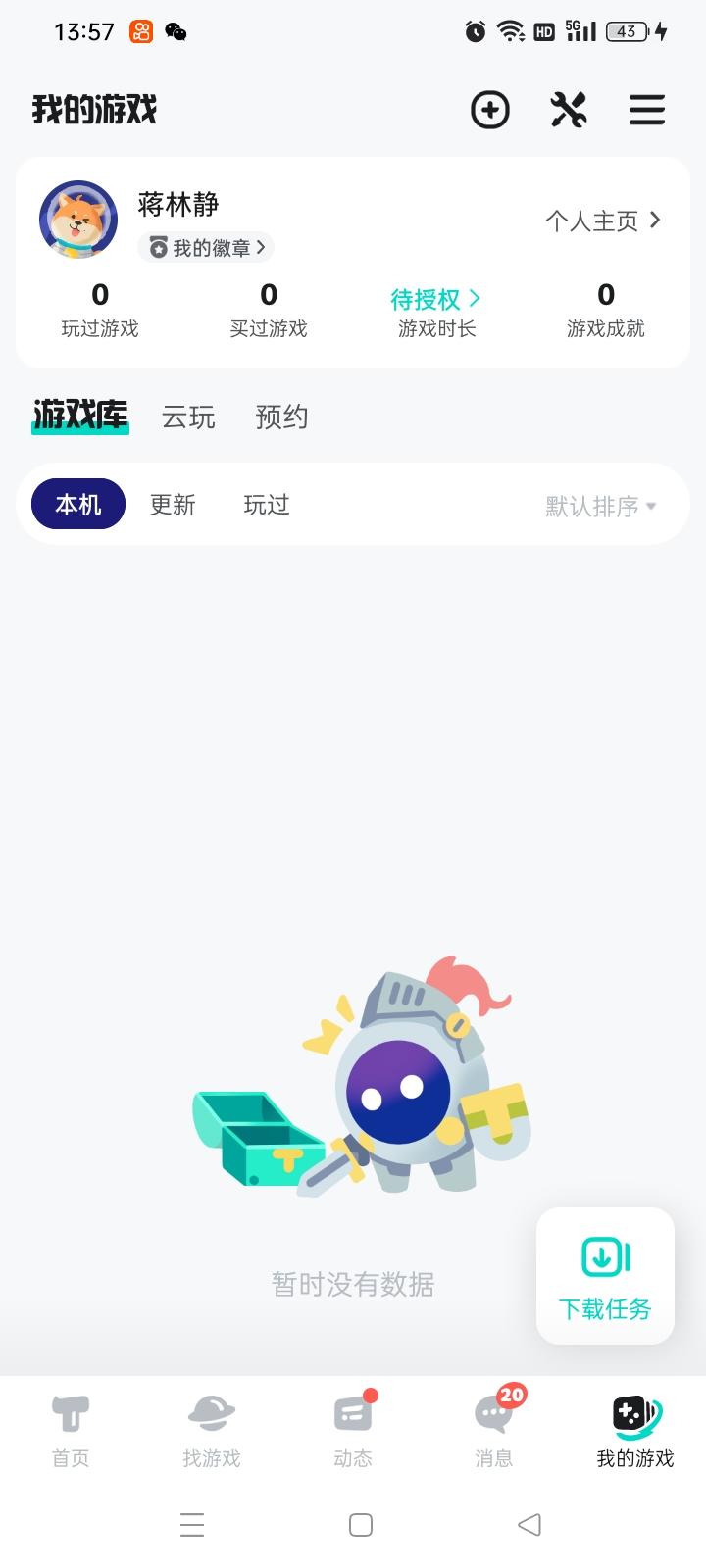Image resolution: width=706 pixels, height=1568 pixels.
Task: Open 待授权 game time authorization
Action: tap(436, 299)
